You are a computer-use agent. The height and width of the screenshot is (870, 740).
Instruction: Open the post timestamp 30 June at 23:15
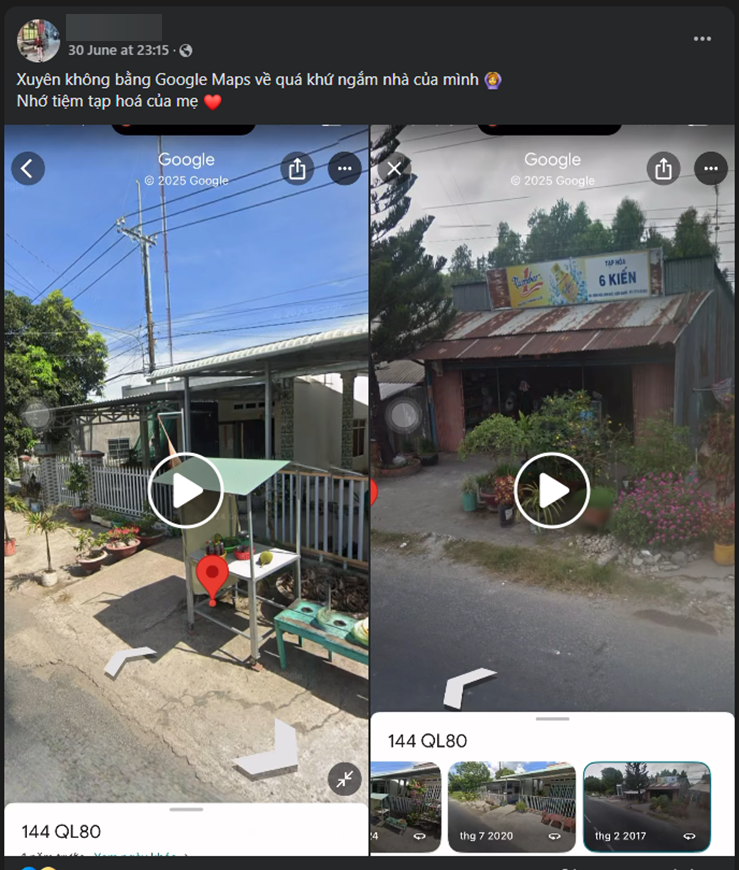[118, 50]
